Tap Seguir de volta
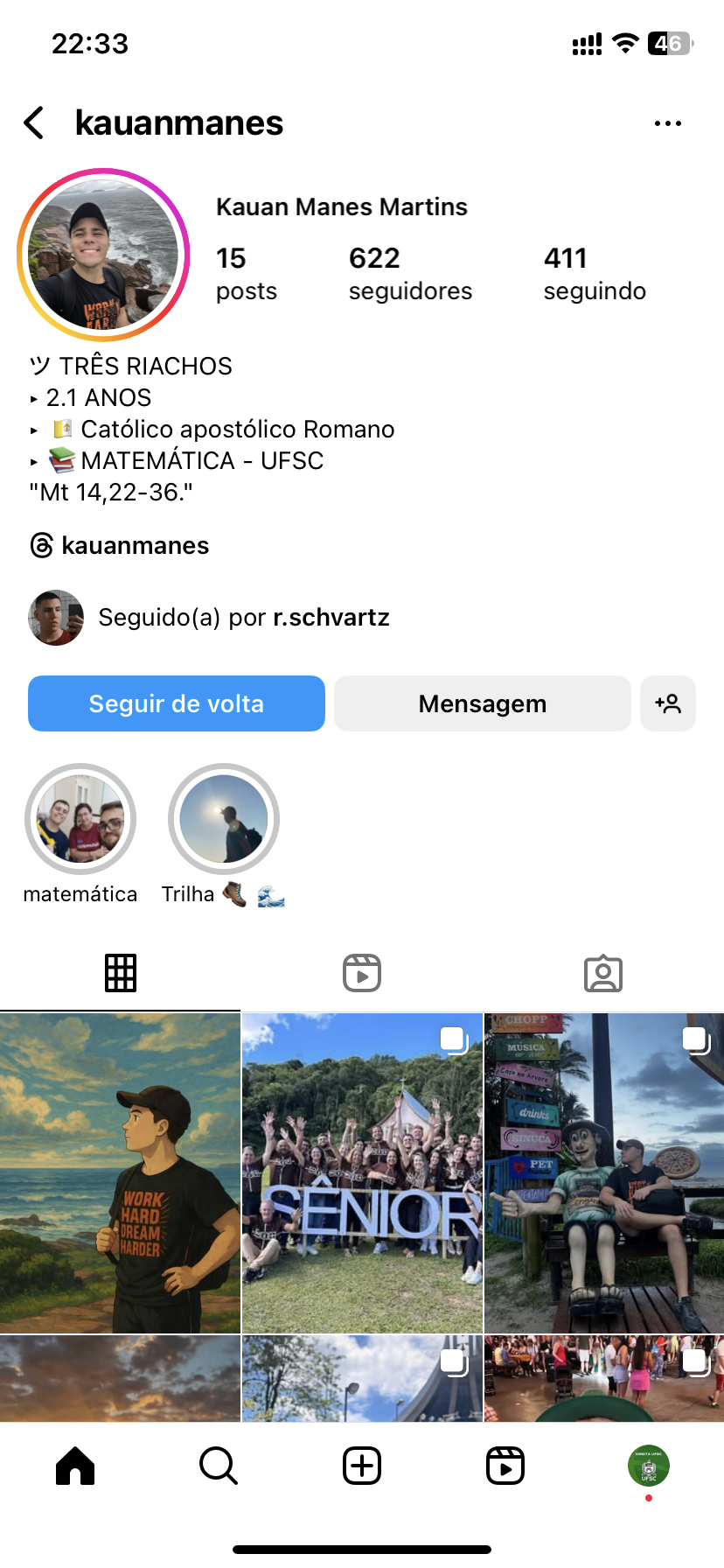The width and height of the screenshot is (724, 1568). pos(177,703)
